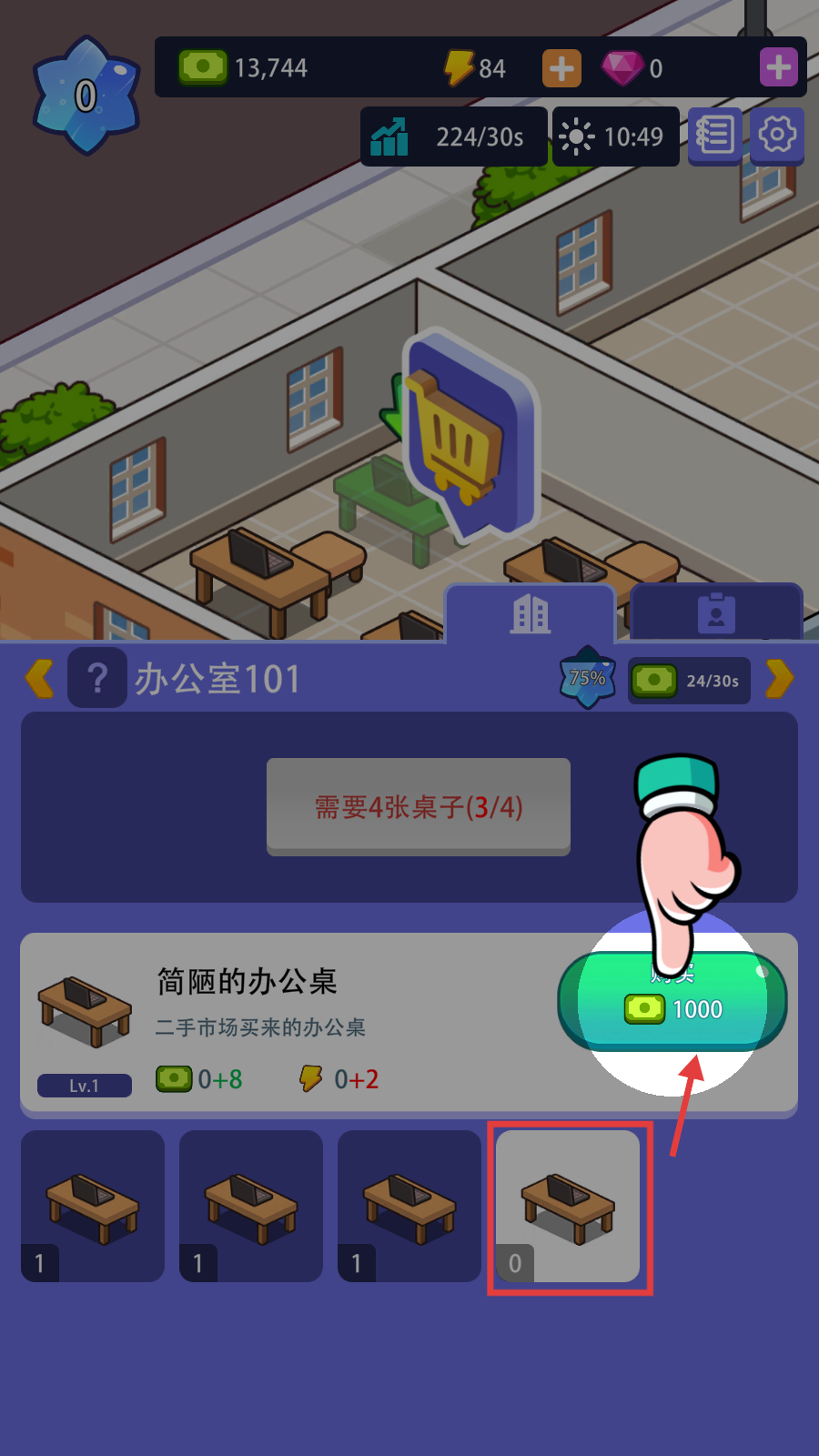Add gems with the purple plus button
Screen dimensions: 819x1456
[x=778, y=67]
